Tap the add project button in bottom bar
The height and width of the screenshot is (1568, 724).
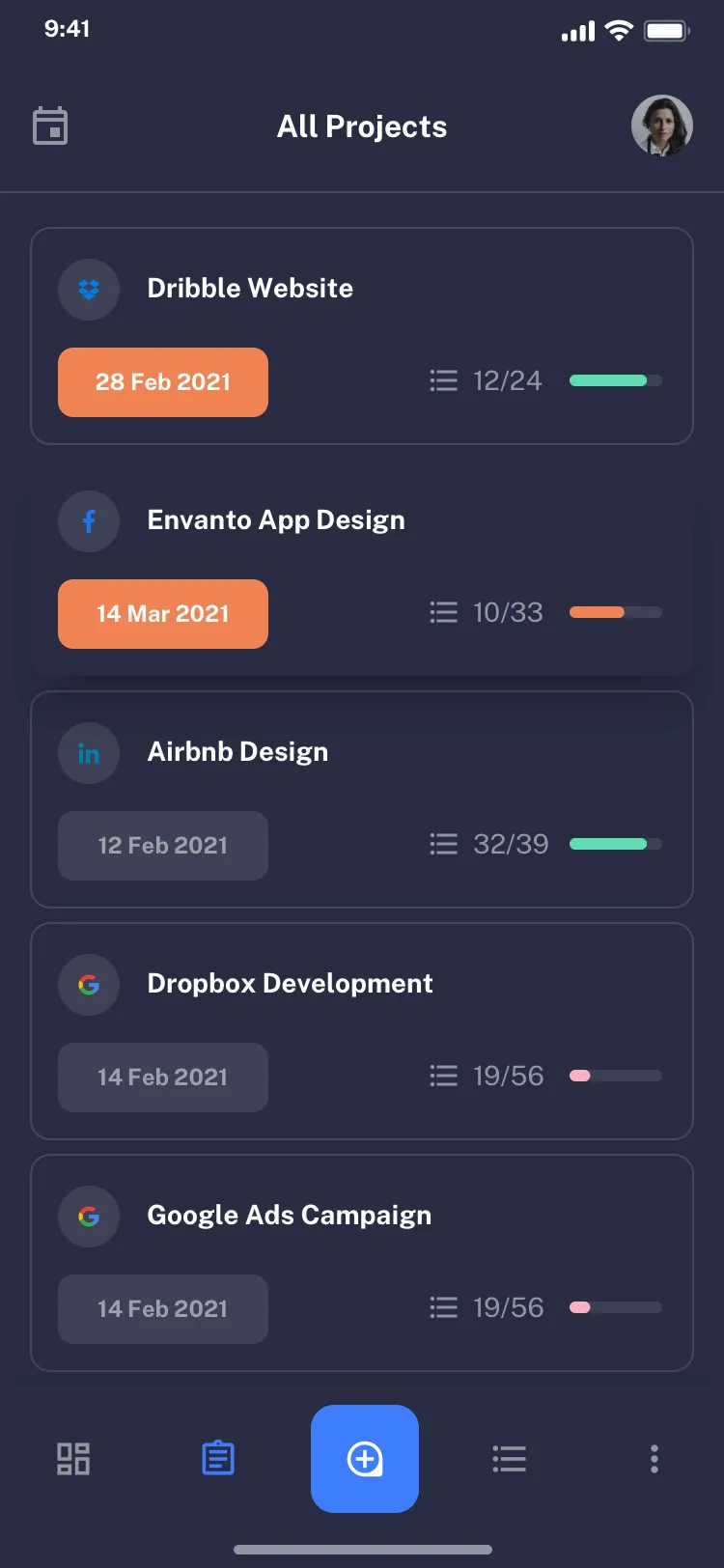(364, 1458)
